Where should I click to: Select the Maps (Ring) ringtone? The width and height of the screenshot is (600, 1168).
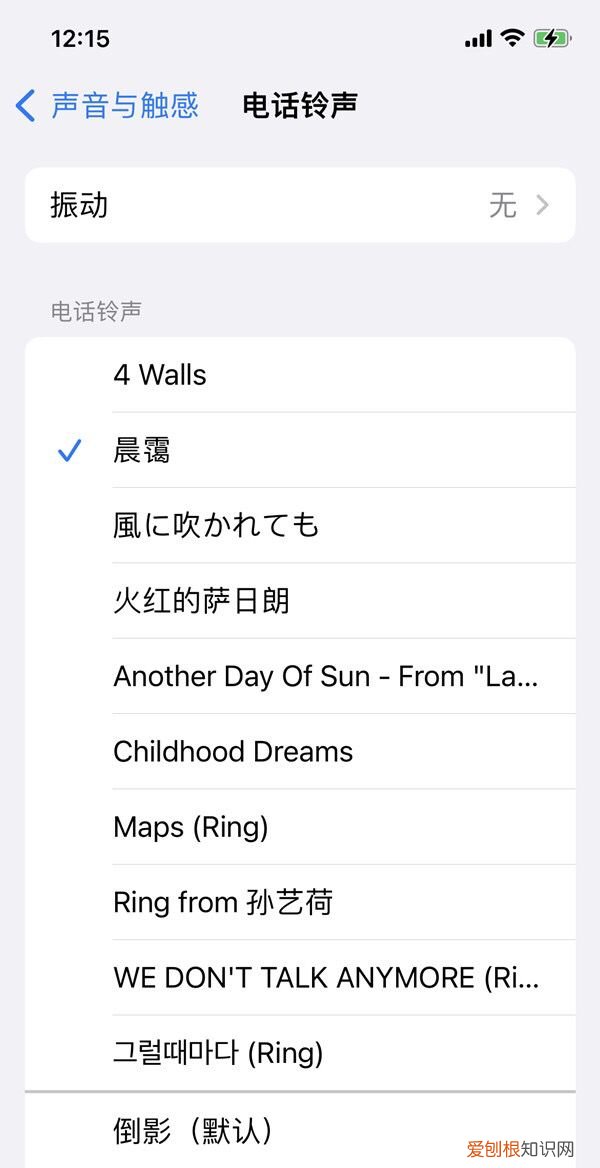tap(300, 827)
